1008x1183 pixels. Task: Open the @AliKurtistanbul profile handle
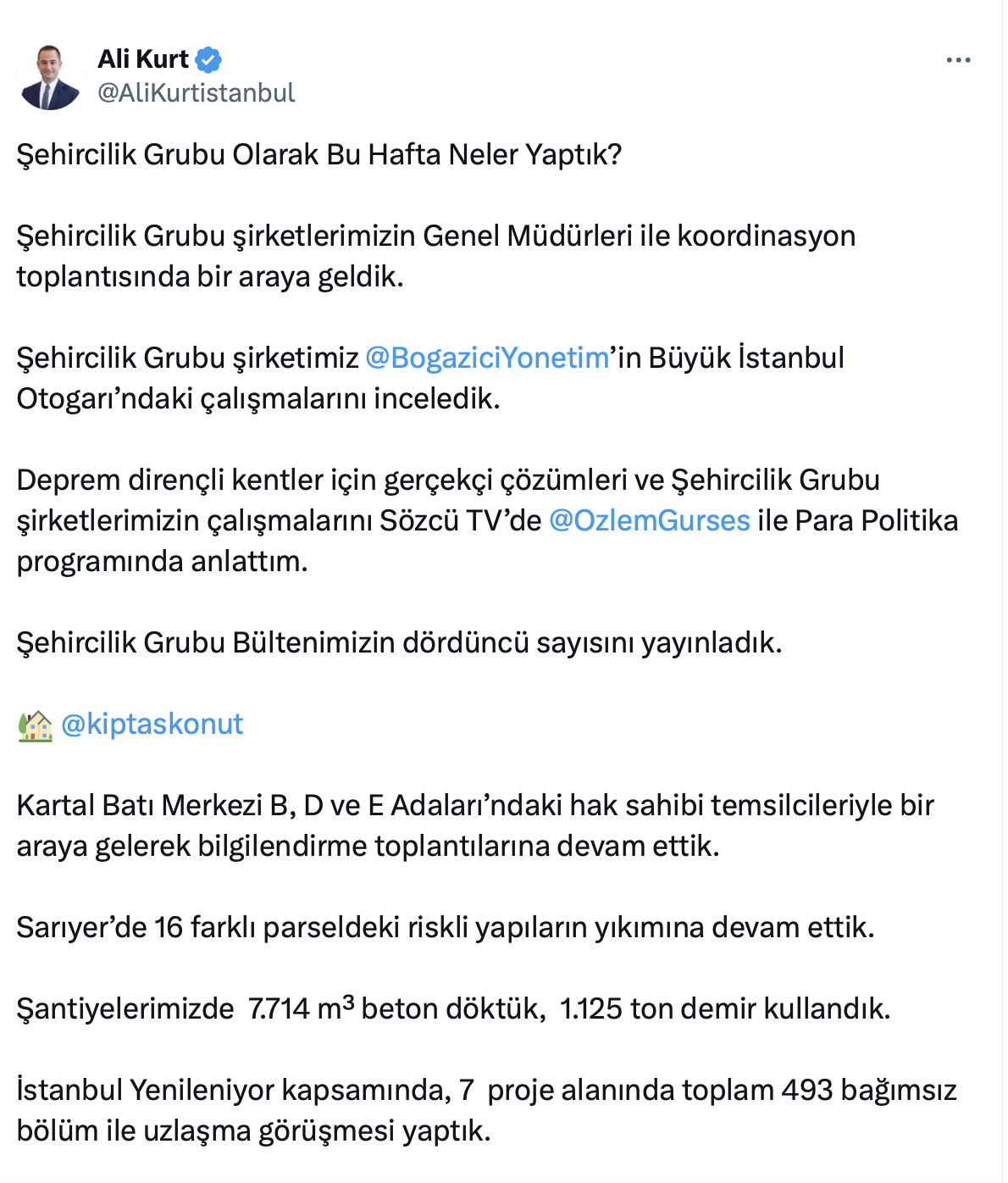click(197, 92)
